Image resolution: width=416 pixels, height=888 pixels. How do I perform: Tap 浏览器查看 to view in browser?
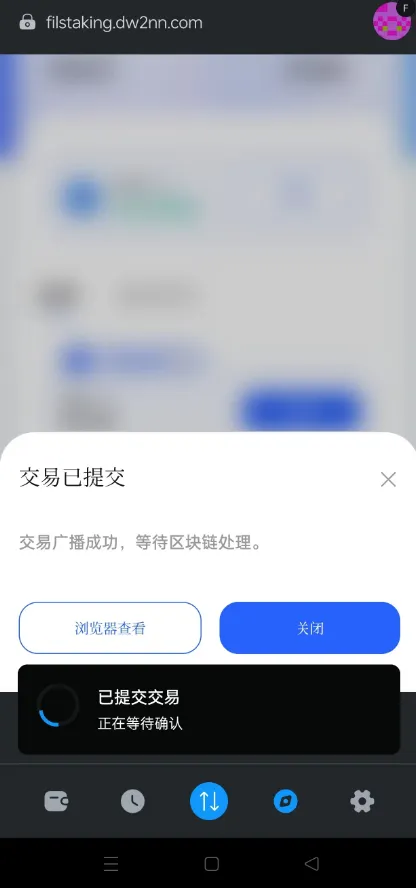(110, 628)
